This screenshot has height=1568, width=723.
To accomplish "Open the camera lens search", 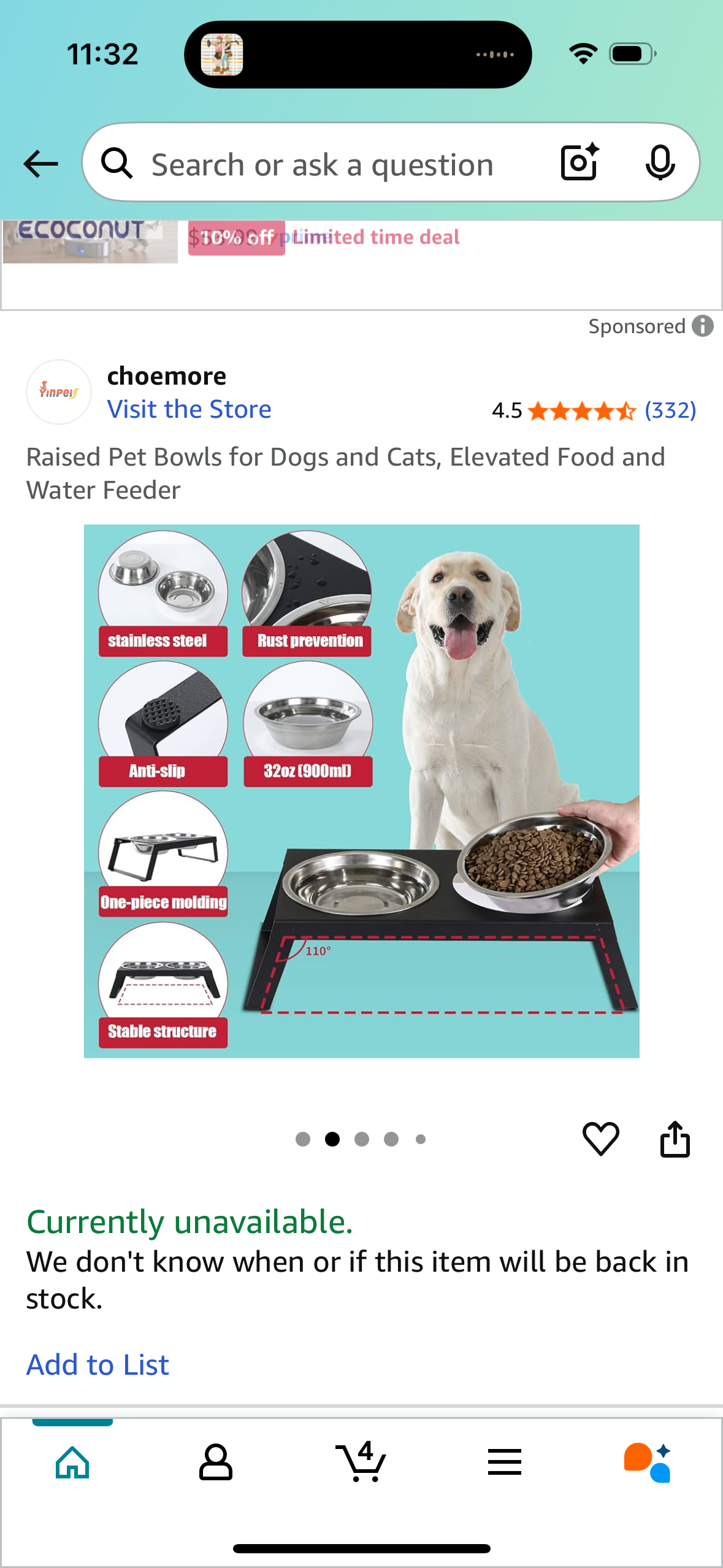I will (x=580, y=163).
